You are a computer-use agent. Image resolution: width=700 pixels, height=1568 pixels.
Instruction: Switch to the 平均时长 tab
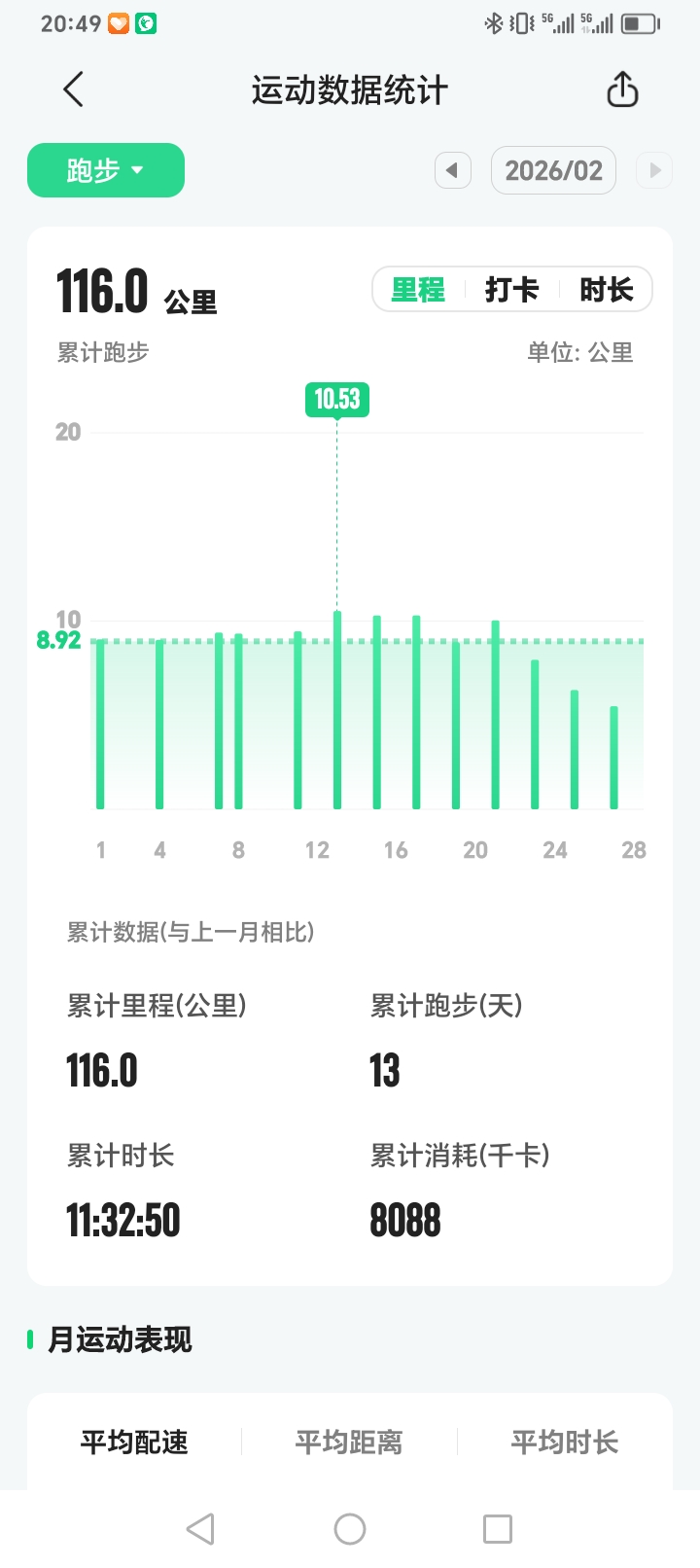(x=562, y=1443)
